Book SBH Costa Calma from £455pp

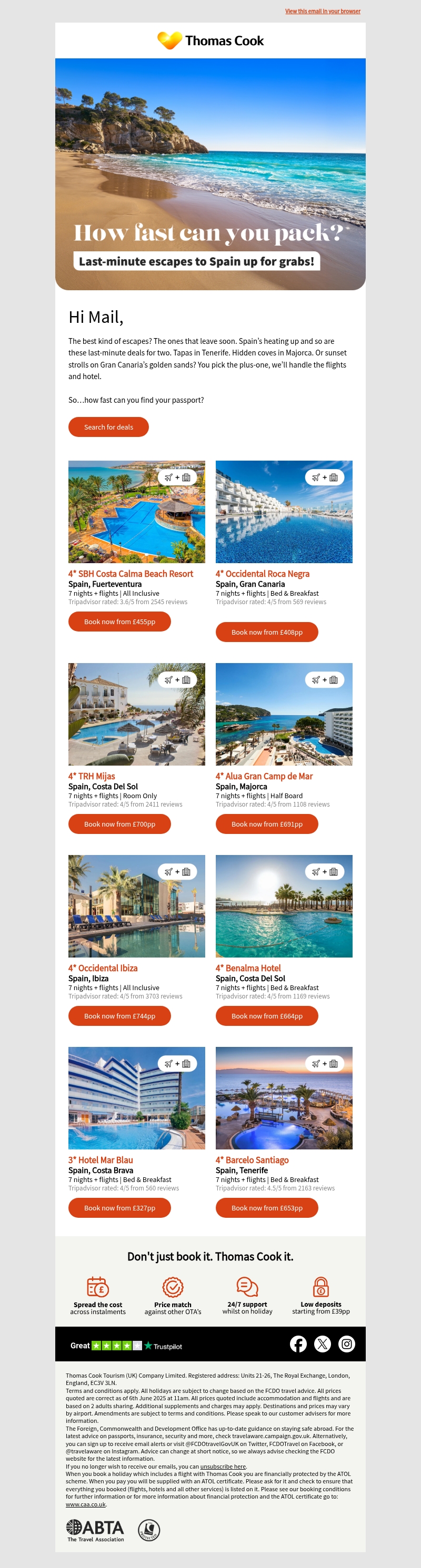[x=119, y=622]
